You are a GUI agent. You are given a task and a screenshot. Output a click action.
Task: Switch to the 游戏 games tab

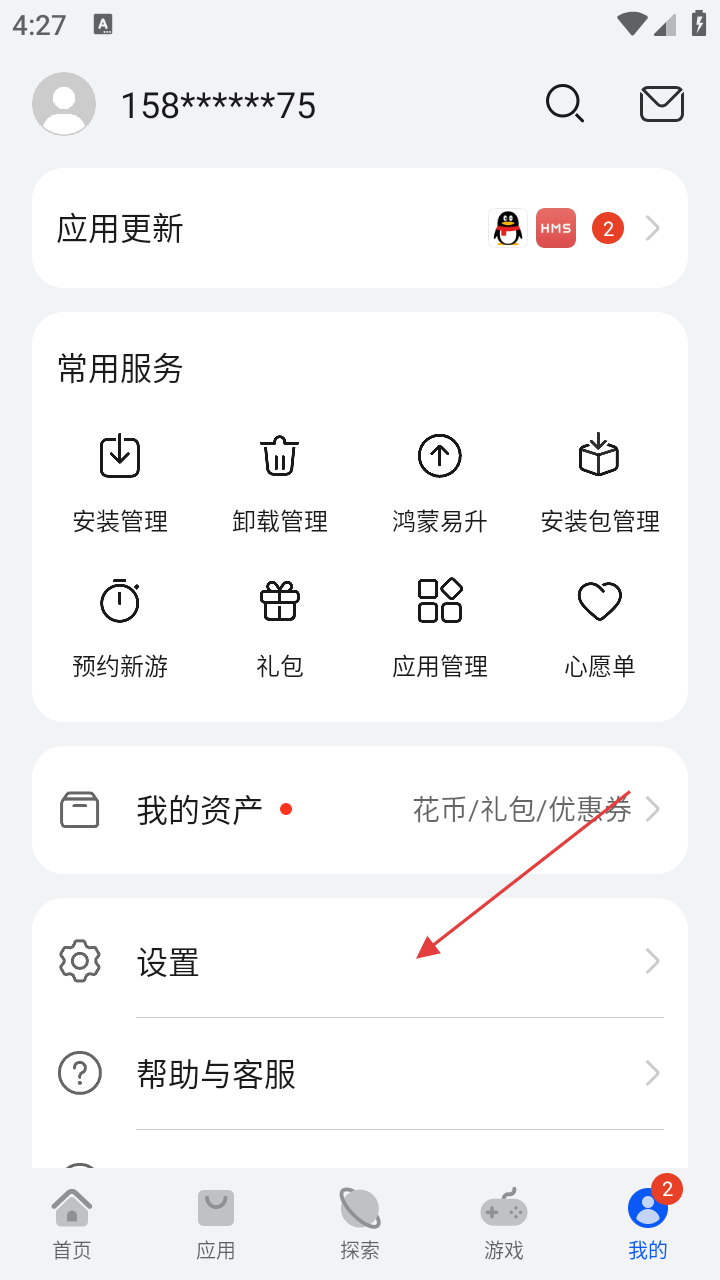(504, 1224)
